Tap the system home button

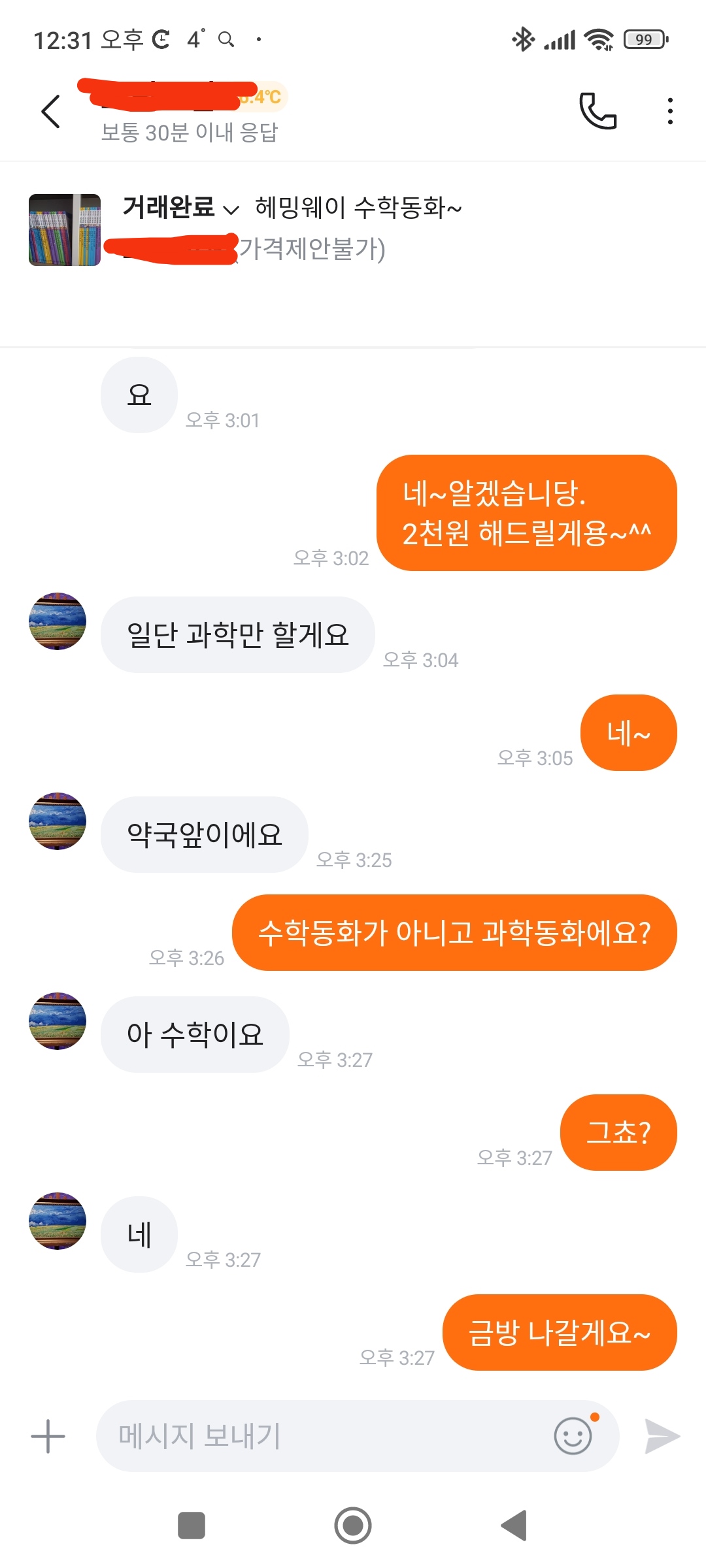click(x=353, y=1526)
